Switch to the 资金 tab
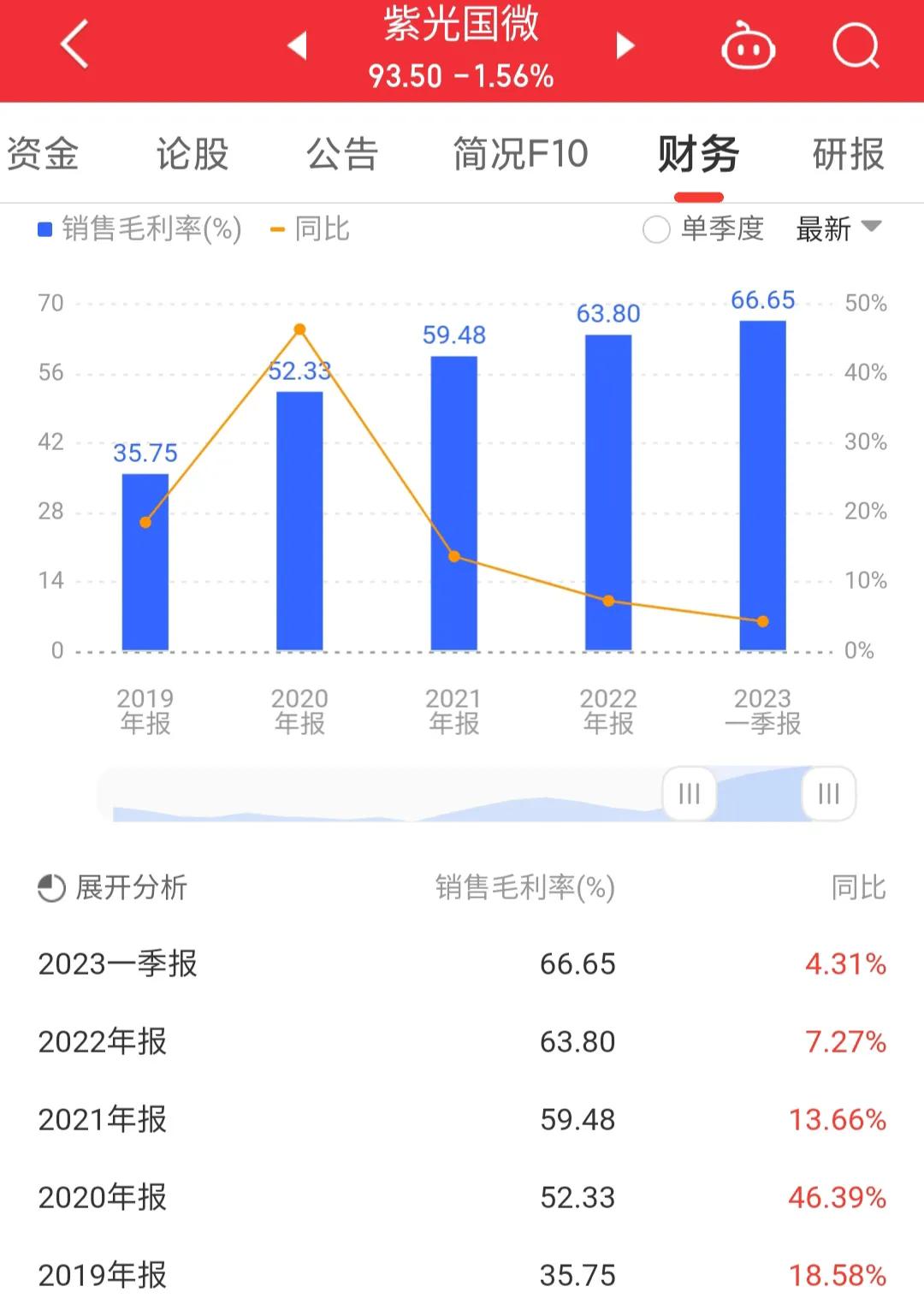This screenshot has height=1310, width=924. pyautogui.click(x=43, y=155)
